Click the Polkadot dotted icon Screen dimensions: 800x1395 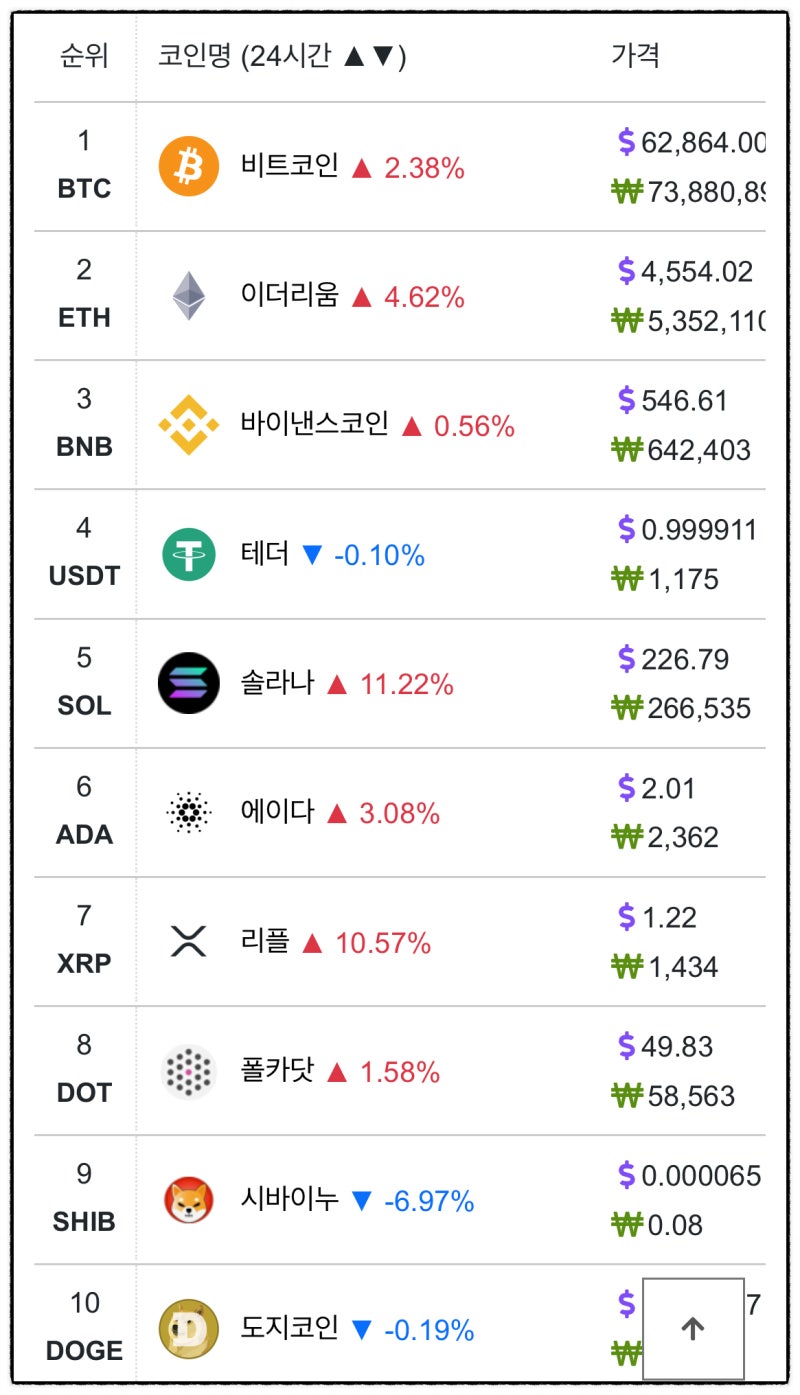188,1069
